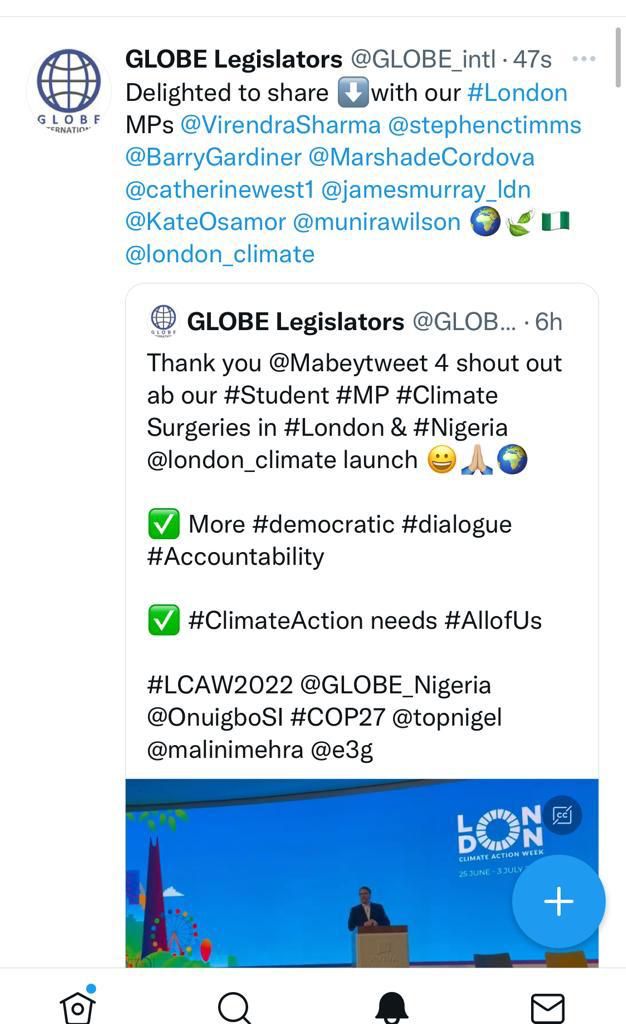Open the #London hashtag link

(518, 93)
